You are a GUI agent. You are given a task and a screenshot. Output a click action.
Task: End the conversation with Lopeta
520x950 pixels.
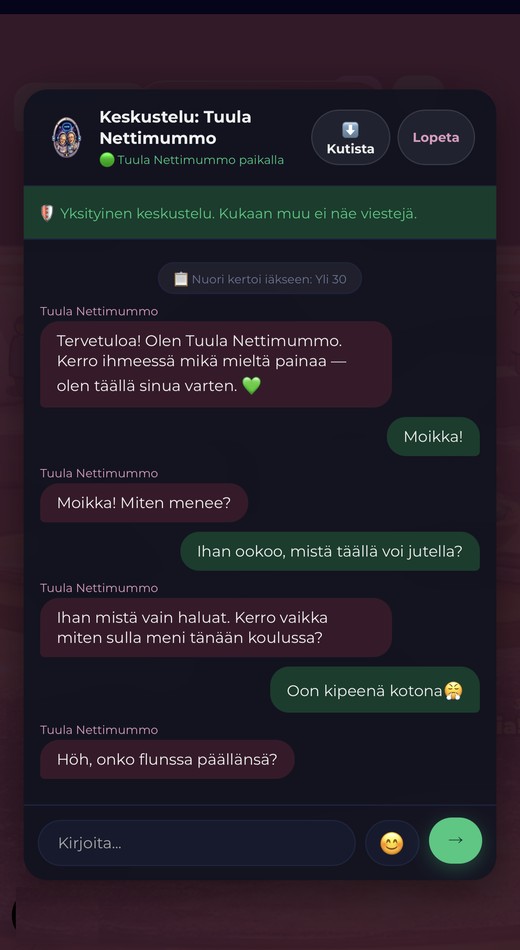(436, 138)
